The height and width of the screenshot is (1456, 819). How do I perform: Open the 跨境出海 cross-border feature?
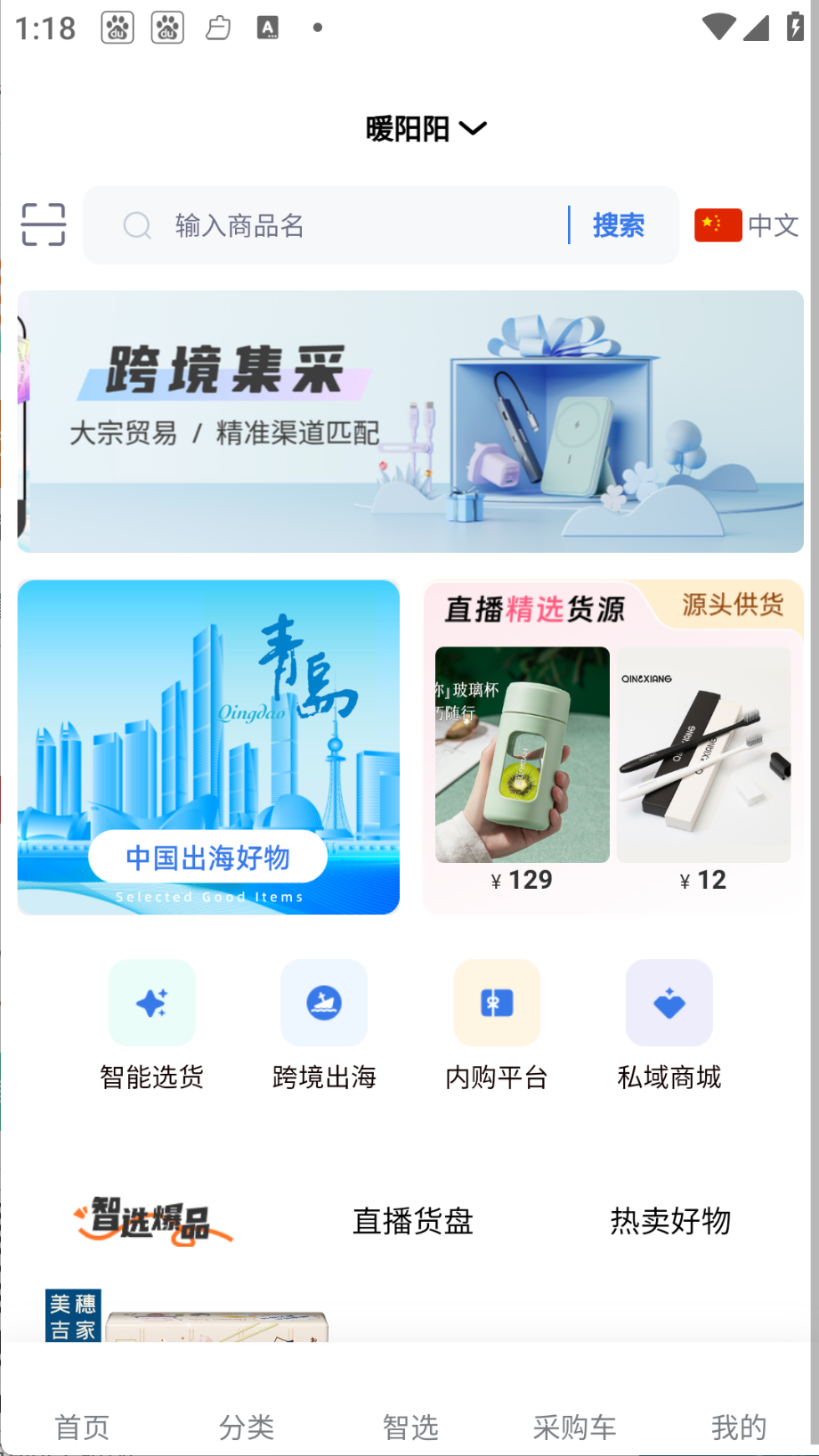click(323, 1003)
